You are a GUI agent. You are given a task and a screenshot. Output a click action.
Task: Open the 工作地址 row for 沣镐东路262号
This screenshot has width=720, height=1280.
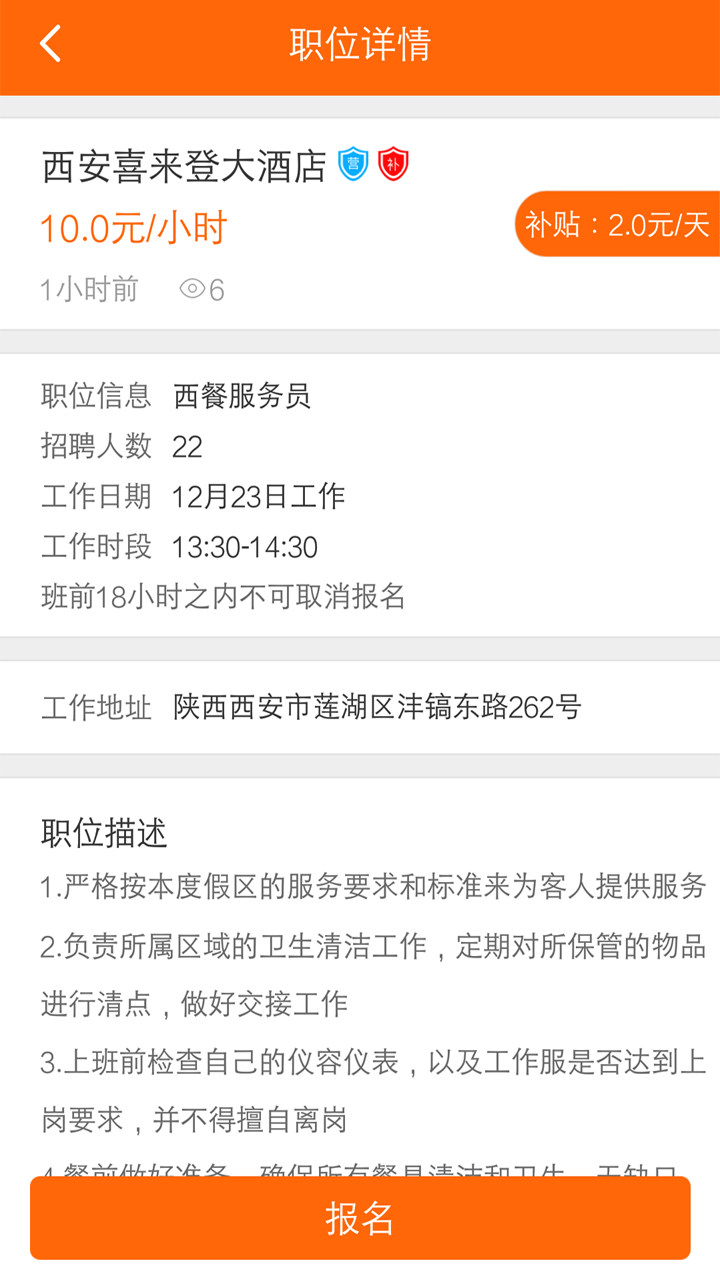click(x=360, y=707)
